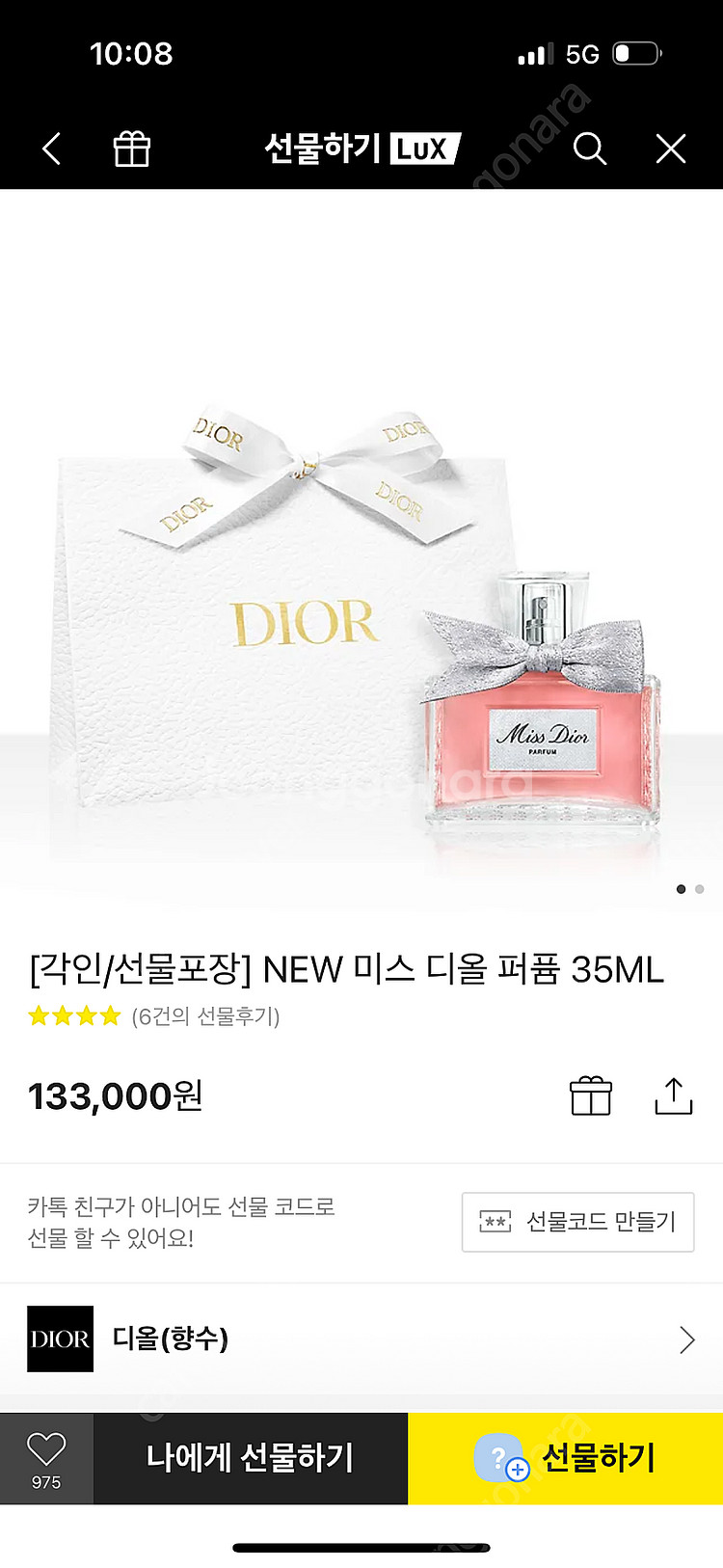723x1568 pixels.
Task: Tap the yellow 선물하기 button
Action: click(566, 1458)
